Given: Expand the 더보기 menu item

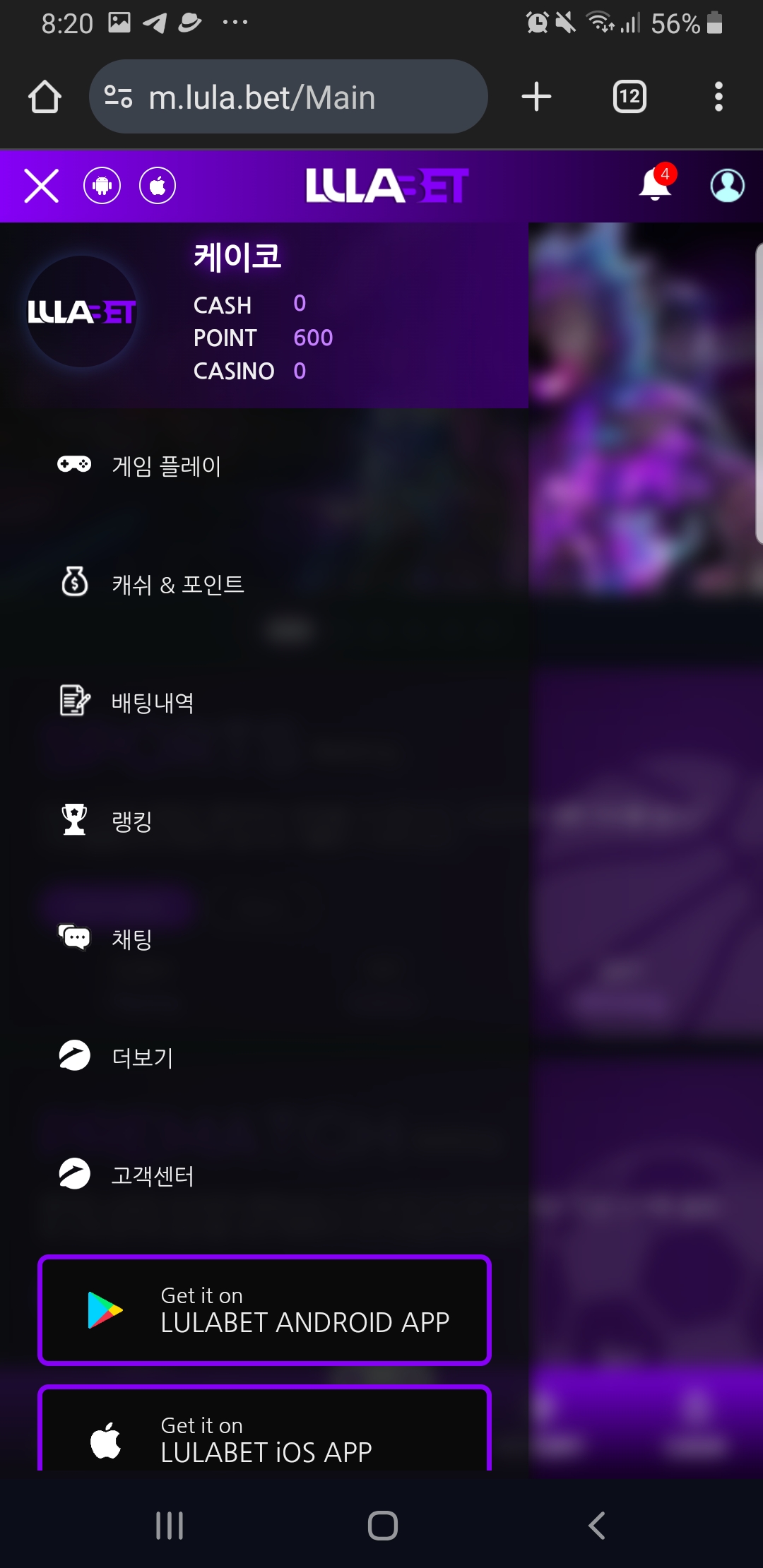Looking at the screenshot, I should point(141,1057).
